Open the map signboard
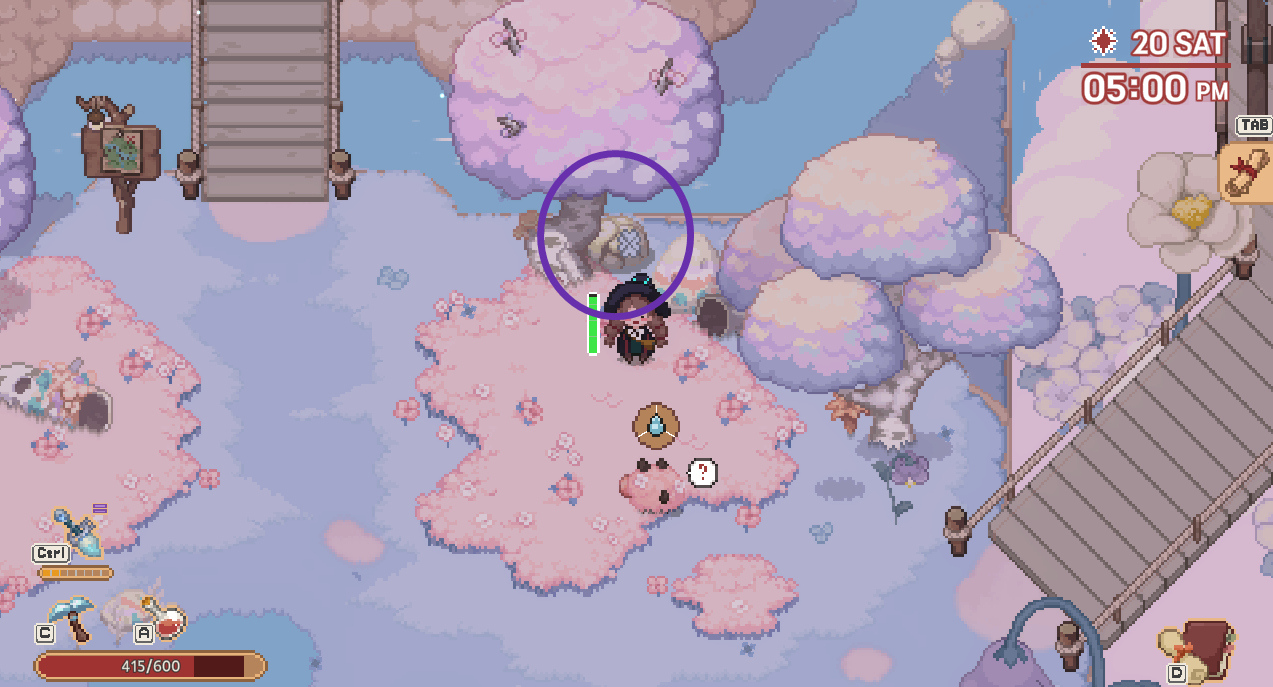The width and height of the screenshot is (1273, 687). (122, 151)
